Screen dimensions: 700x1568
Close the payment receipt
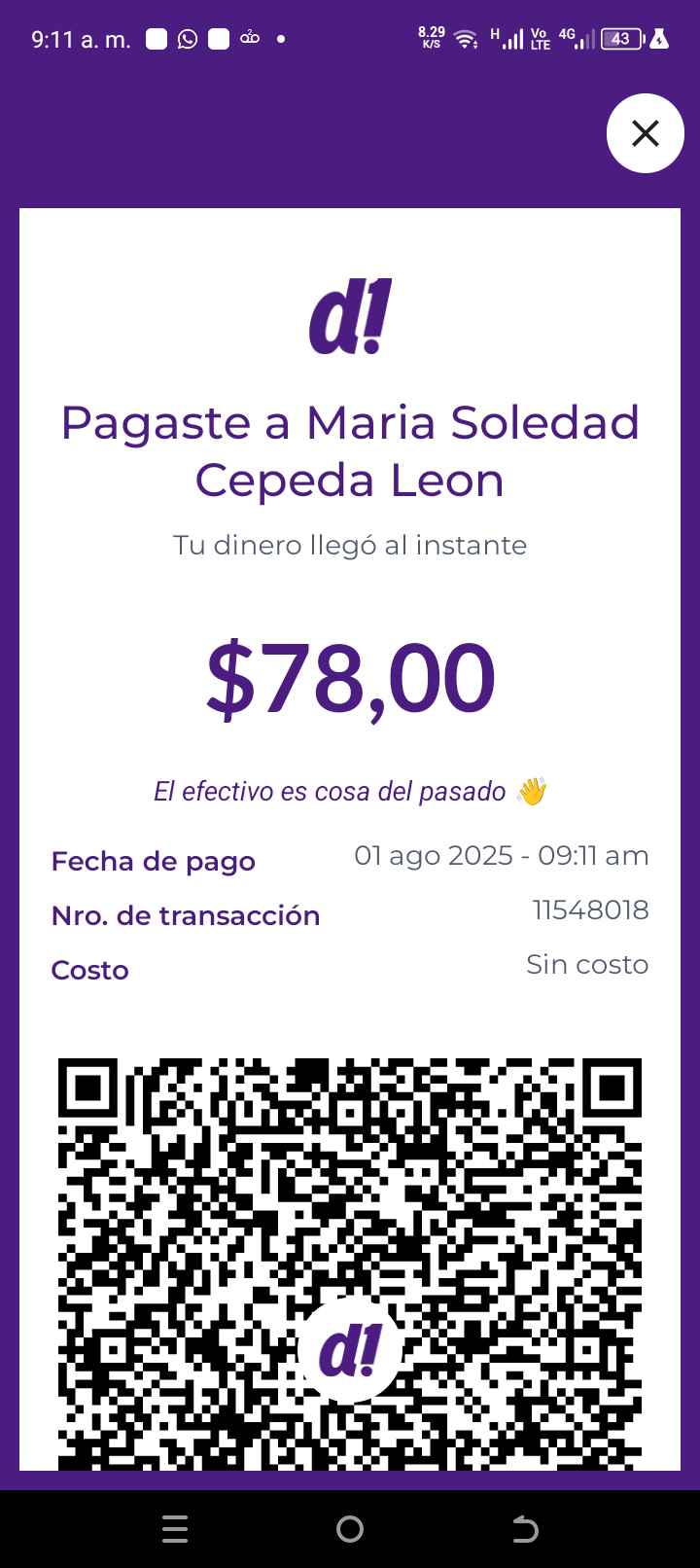[x=646, y=133]
